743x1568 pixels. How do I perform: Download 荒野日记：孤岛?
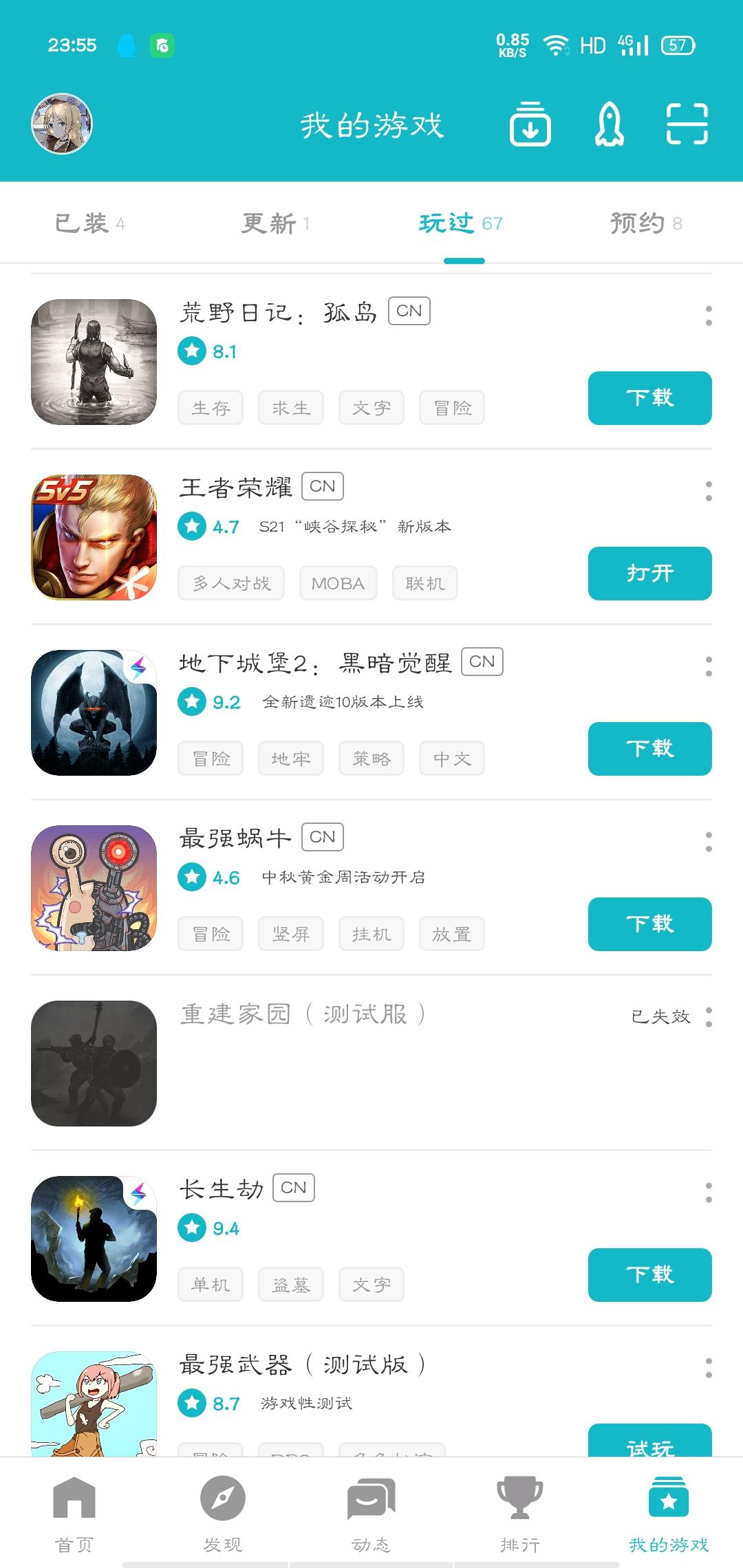click(649, 398)
